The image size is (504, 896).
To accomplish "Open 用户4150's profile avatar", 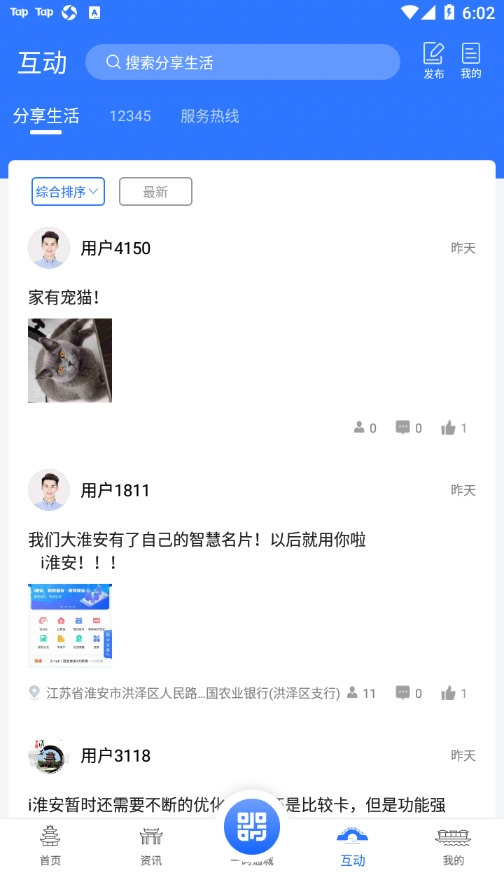I will (x=49, y=248).
